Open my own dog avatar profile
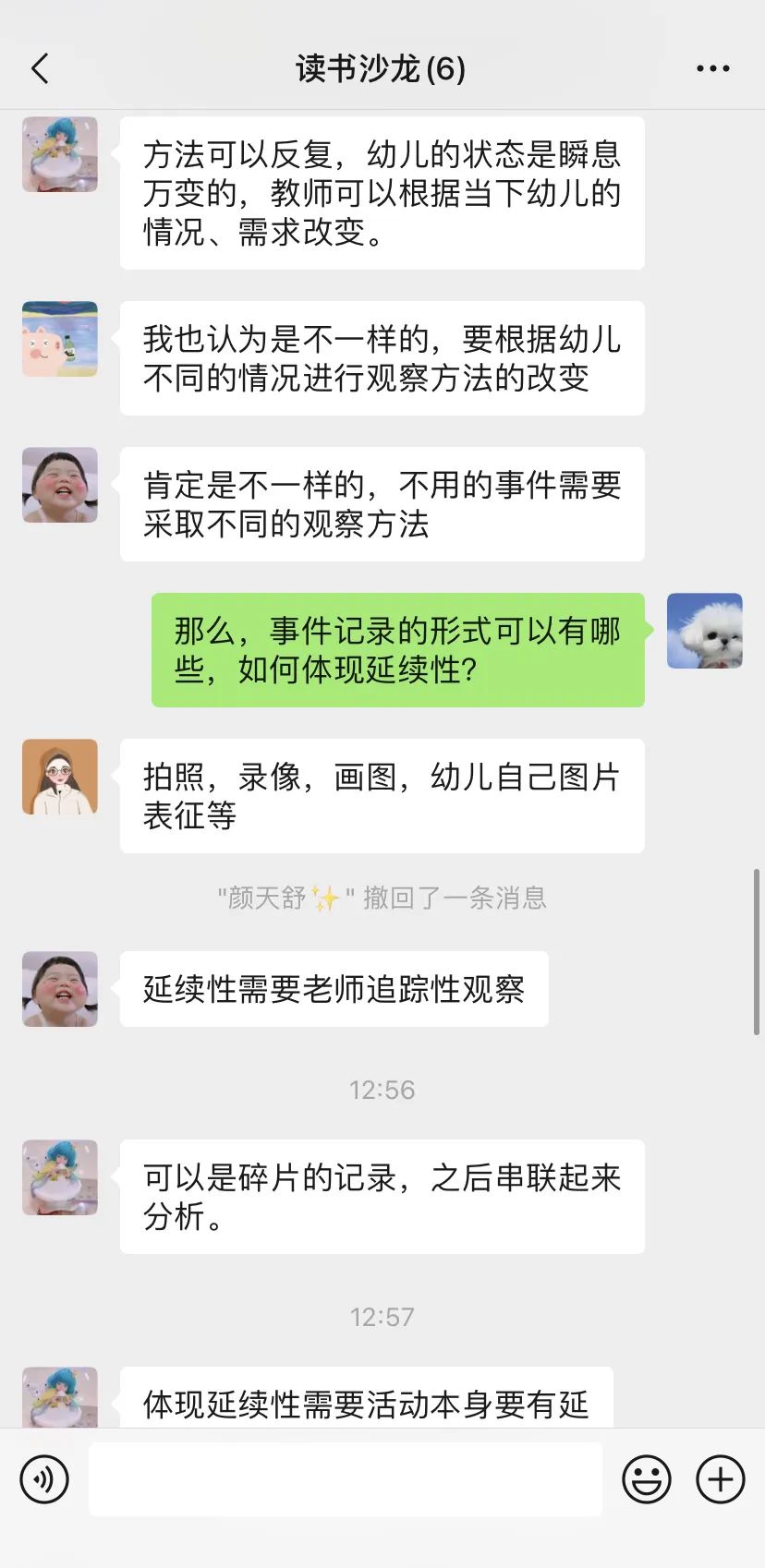Screen dimensions: 765x1568 tap(704, 631)
